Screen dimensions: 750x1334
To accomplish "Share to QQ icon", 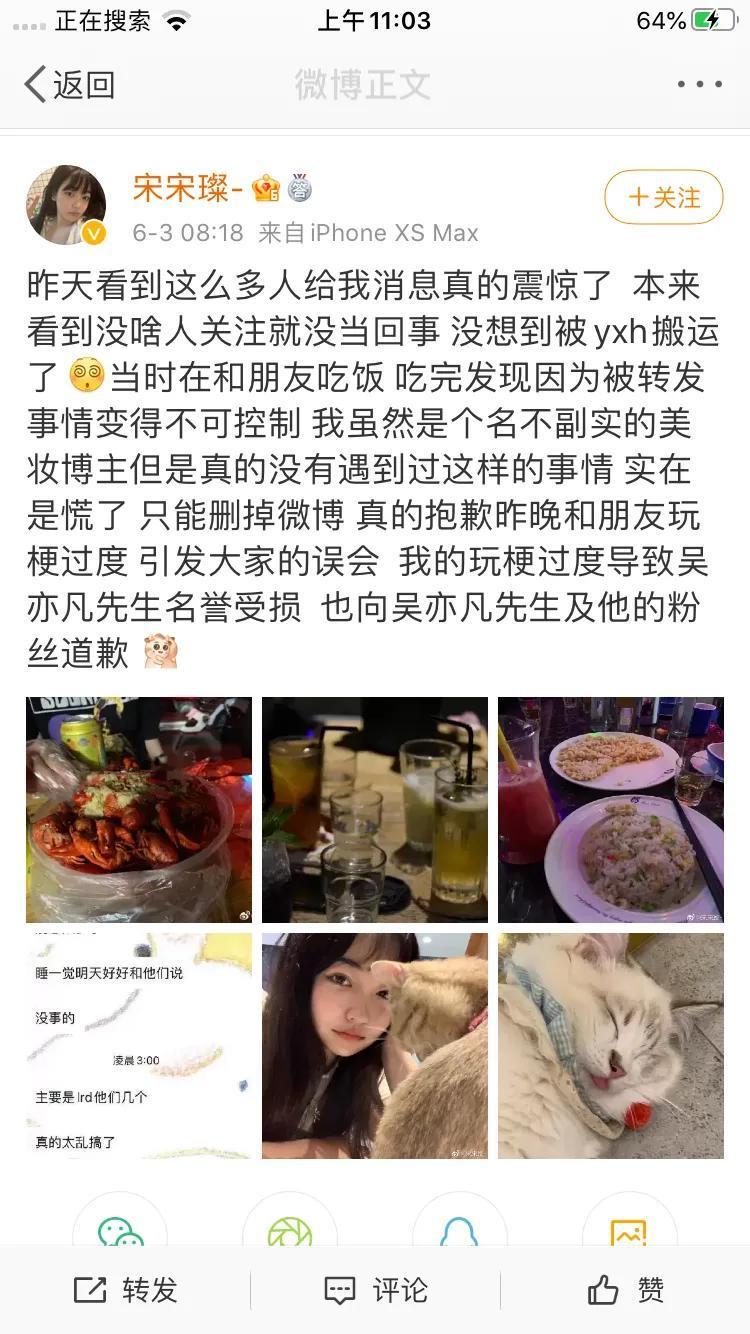I will tap(459, 1228).
